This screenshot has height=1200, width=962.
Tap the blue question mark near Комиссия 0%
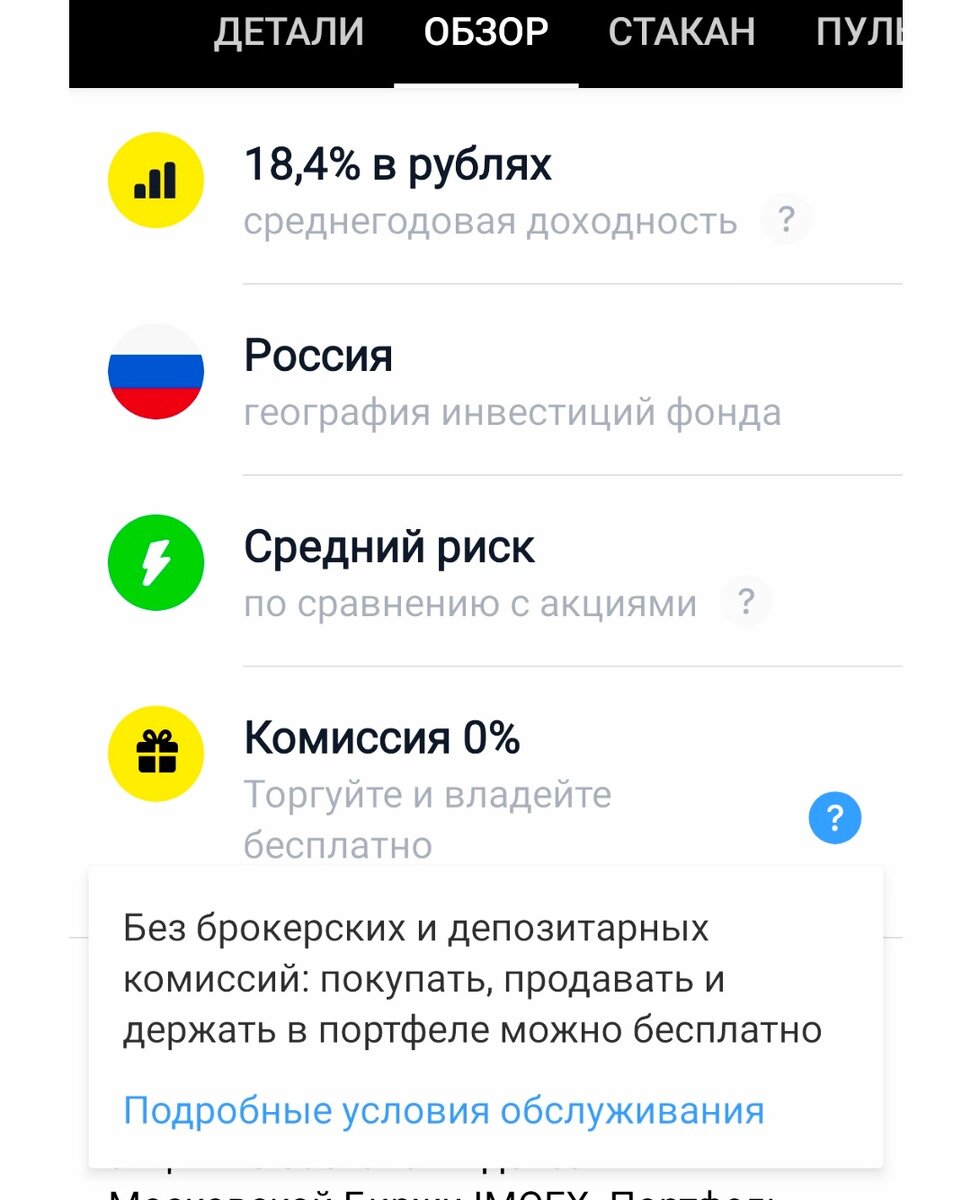[835, 817]
